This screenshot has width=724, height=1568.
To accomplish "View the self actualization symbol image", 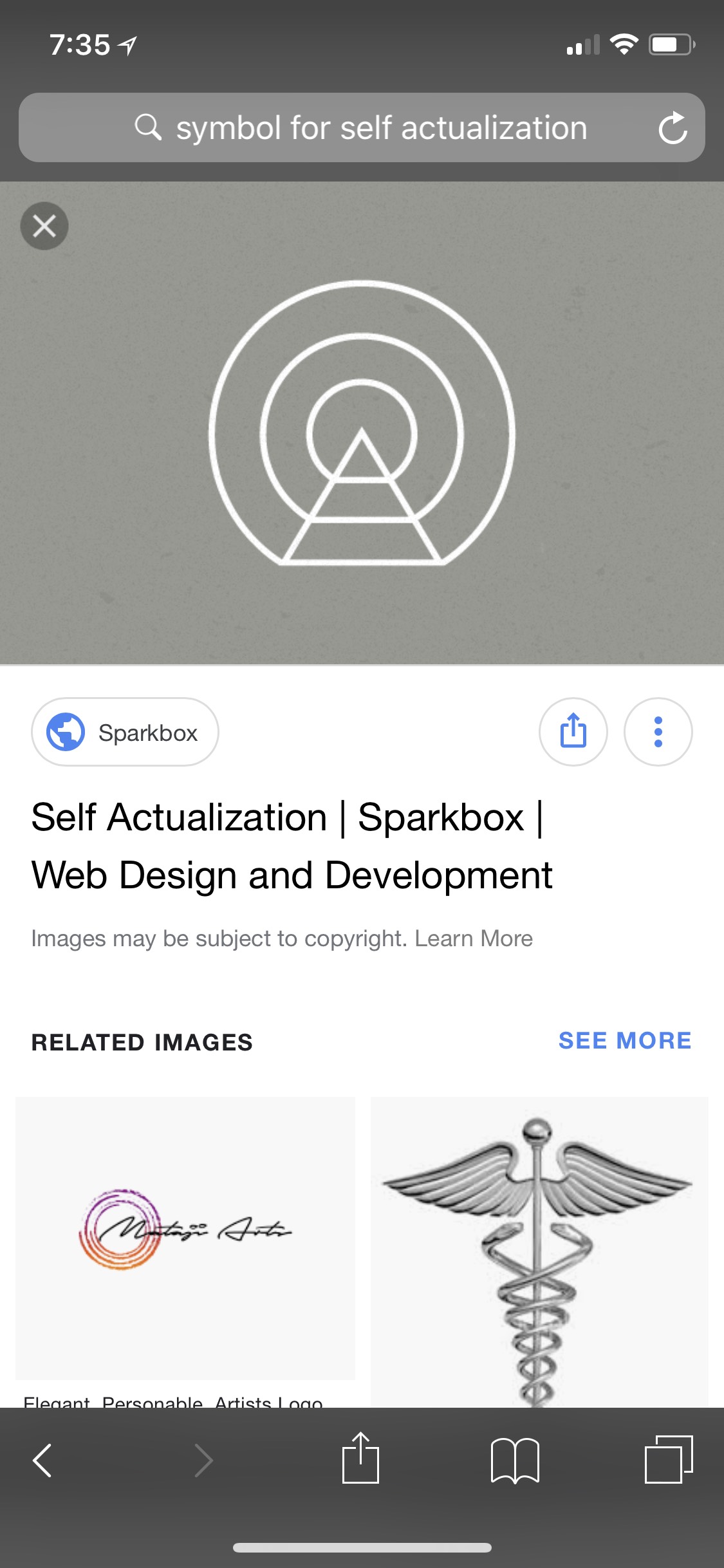I will pos(362,423).
